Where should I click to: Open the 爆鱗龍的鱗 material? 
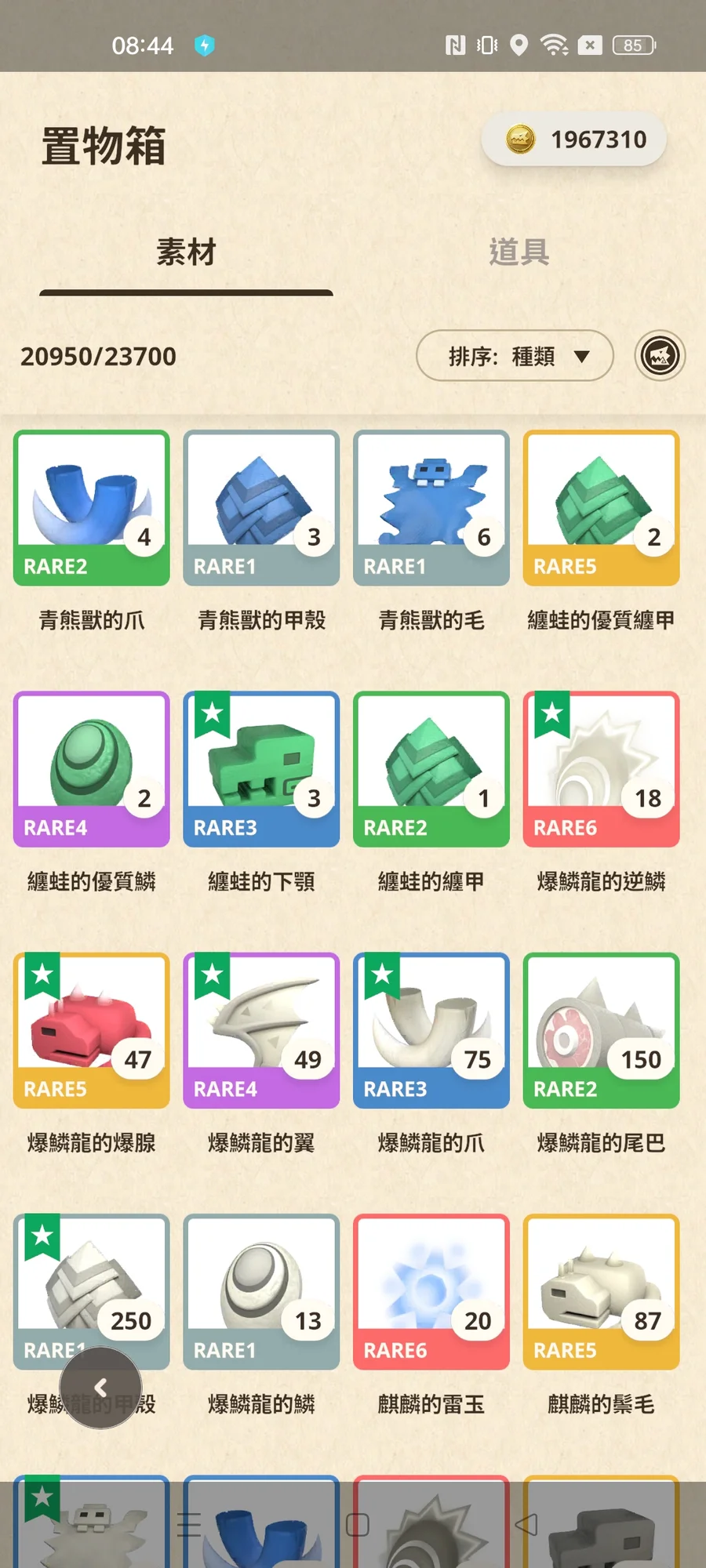point(261,1291)
